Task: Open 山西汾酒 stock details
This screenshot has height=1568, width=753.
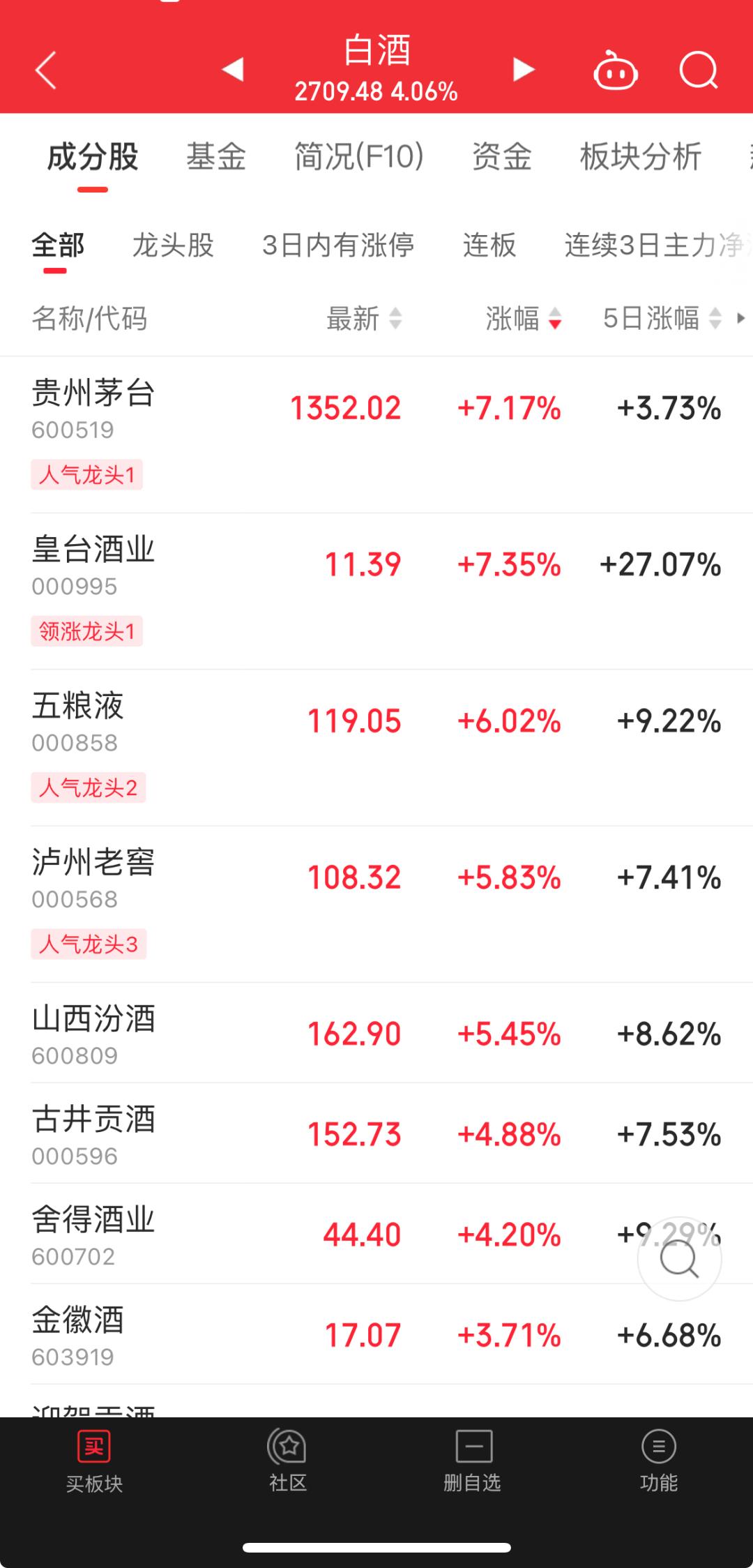Action: pyautogui.click(x=94, y=1033)
